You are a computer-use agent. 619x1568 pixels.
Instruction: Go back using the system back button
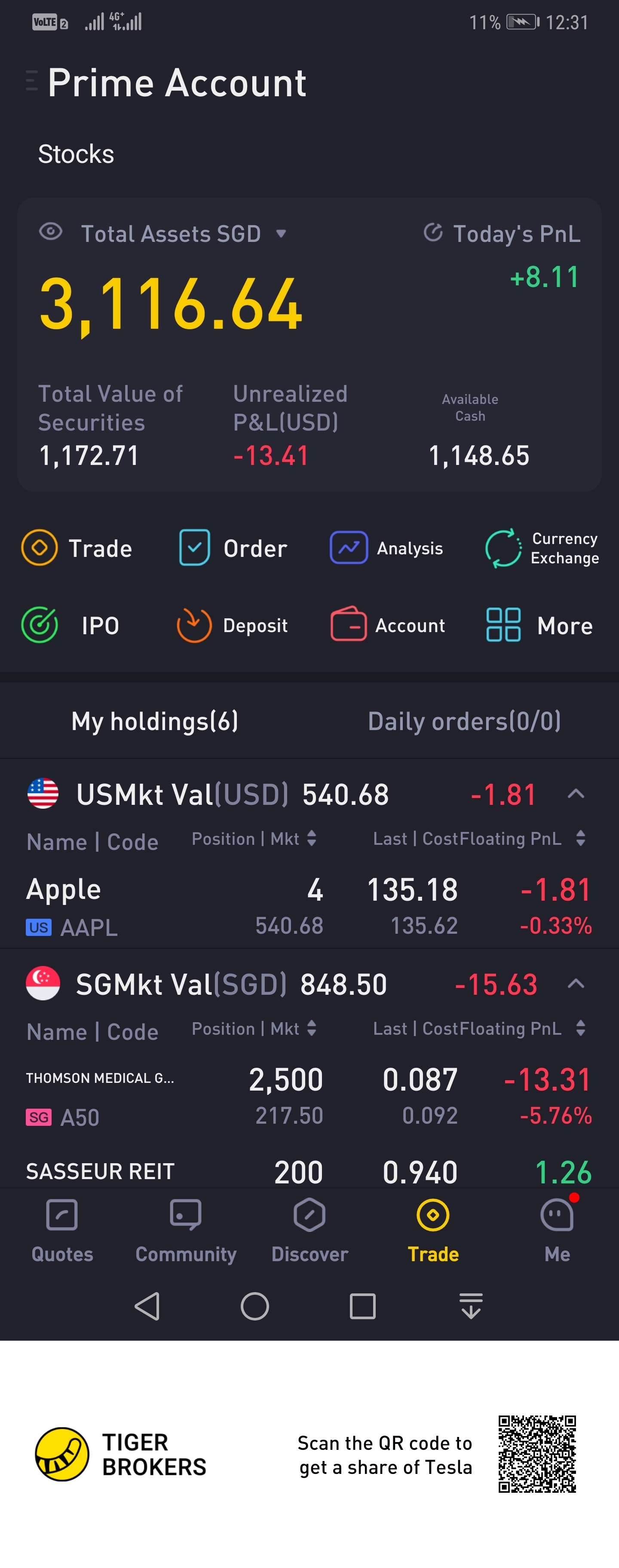(147, 1305)
